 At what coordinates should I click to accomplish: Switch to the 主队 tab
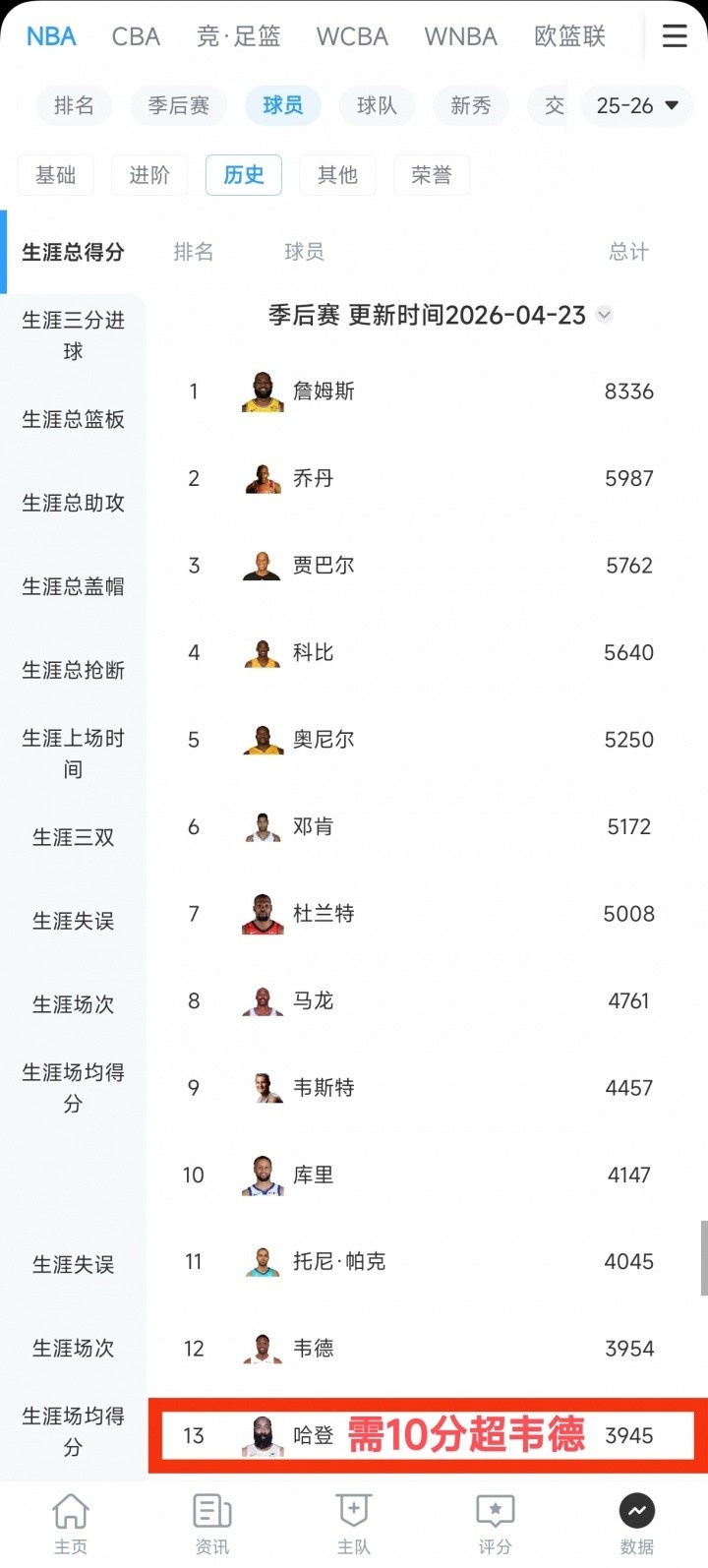click(x=353, y=1524)
